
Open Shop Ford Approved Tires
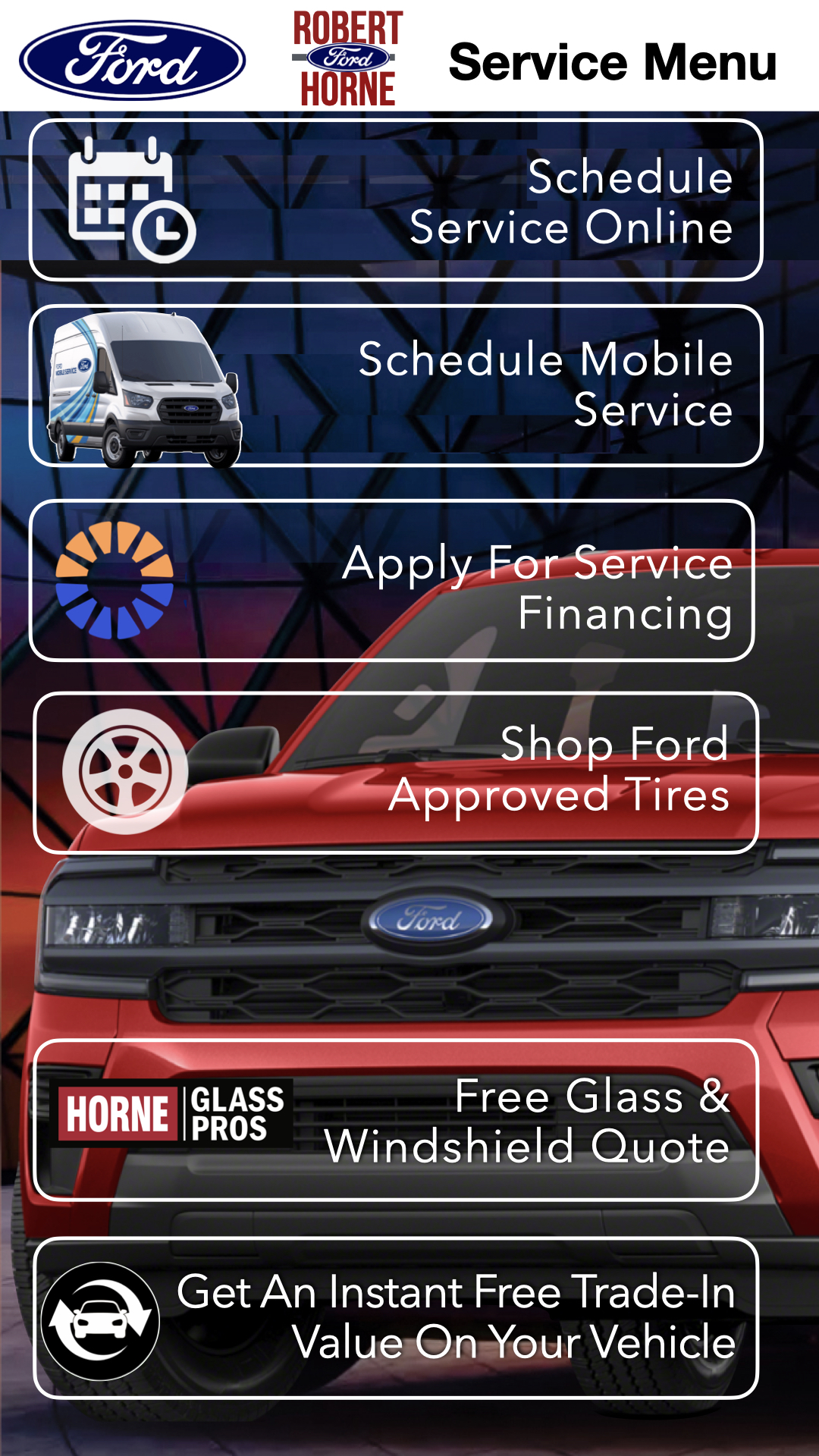[x=396, y=773]
